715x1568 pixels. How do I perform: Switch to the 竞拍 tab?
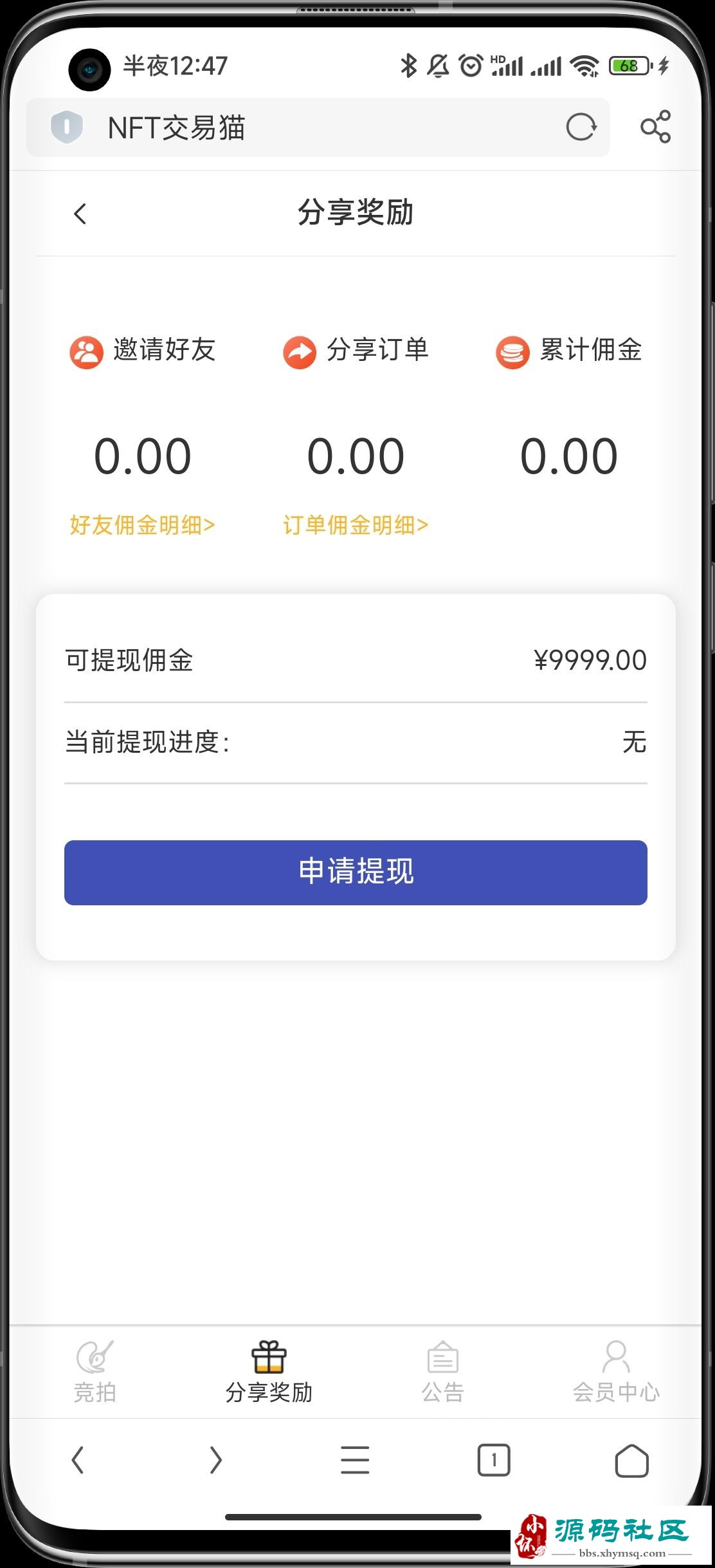[x=95, y=1372]
